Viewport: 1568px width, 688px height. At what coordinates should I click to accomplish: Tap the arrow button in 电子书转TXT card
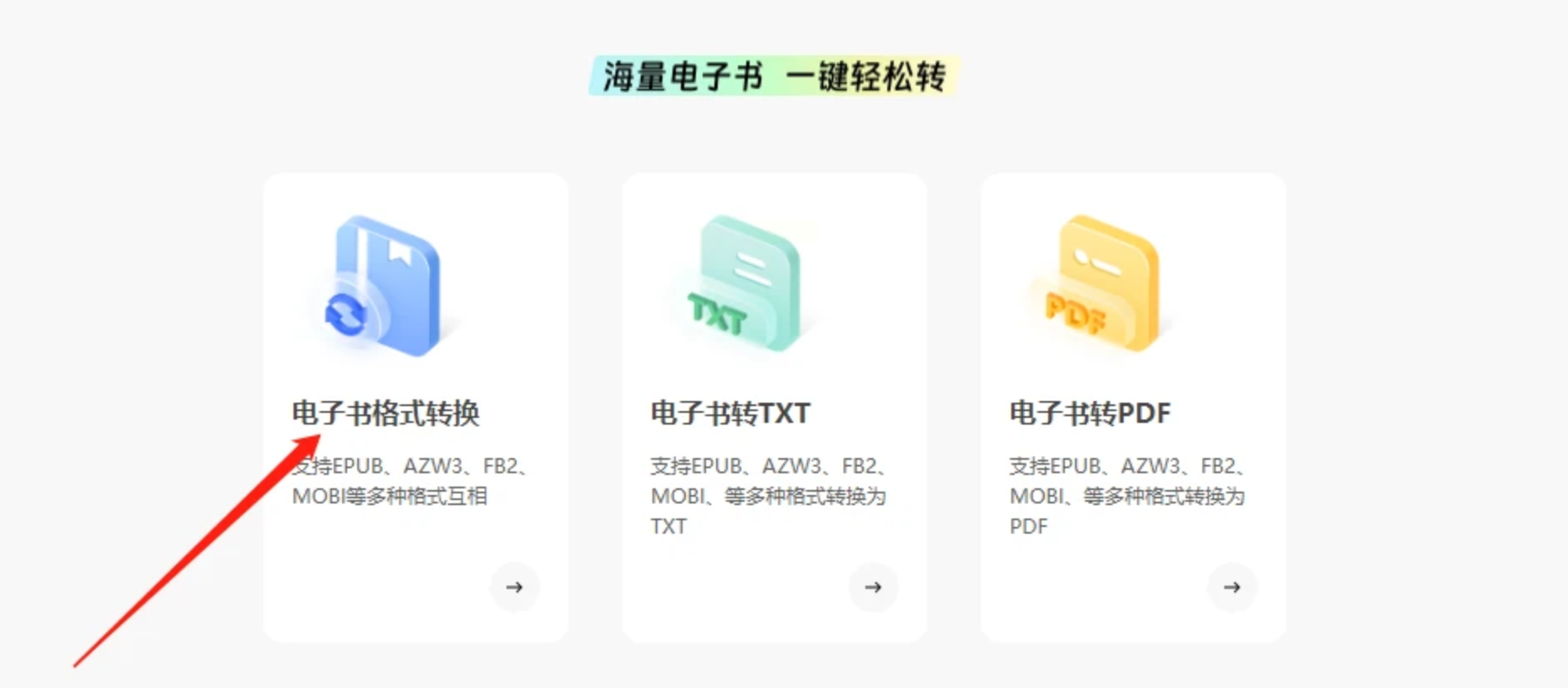coord(873,587)
